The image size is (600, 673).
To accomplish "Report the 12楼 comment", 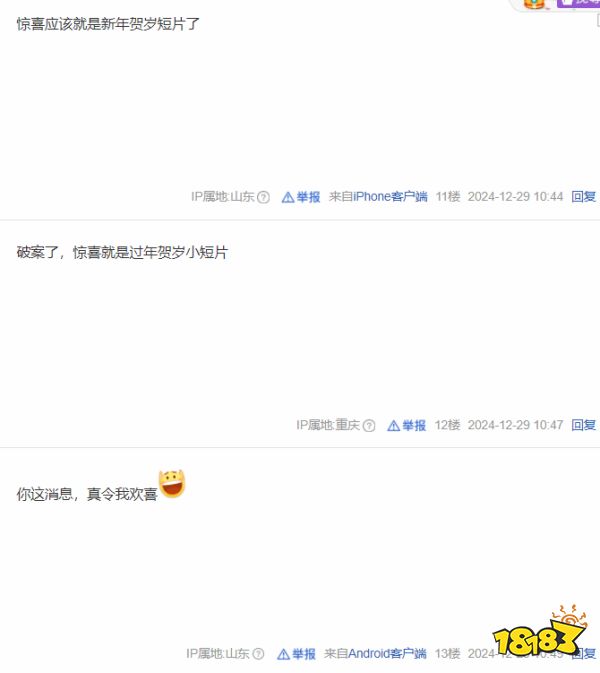I will [x=407, y=425].
